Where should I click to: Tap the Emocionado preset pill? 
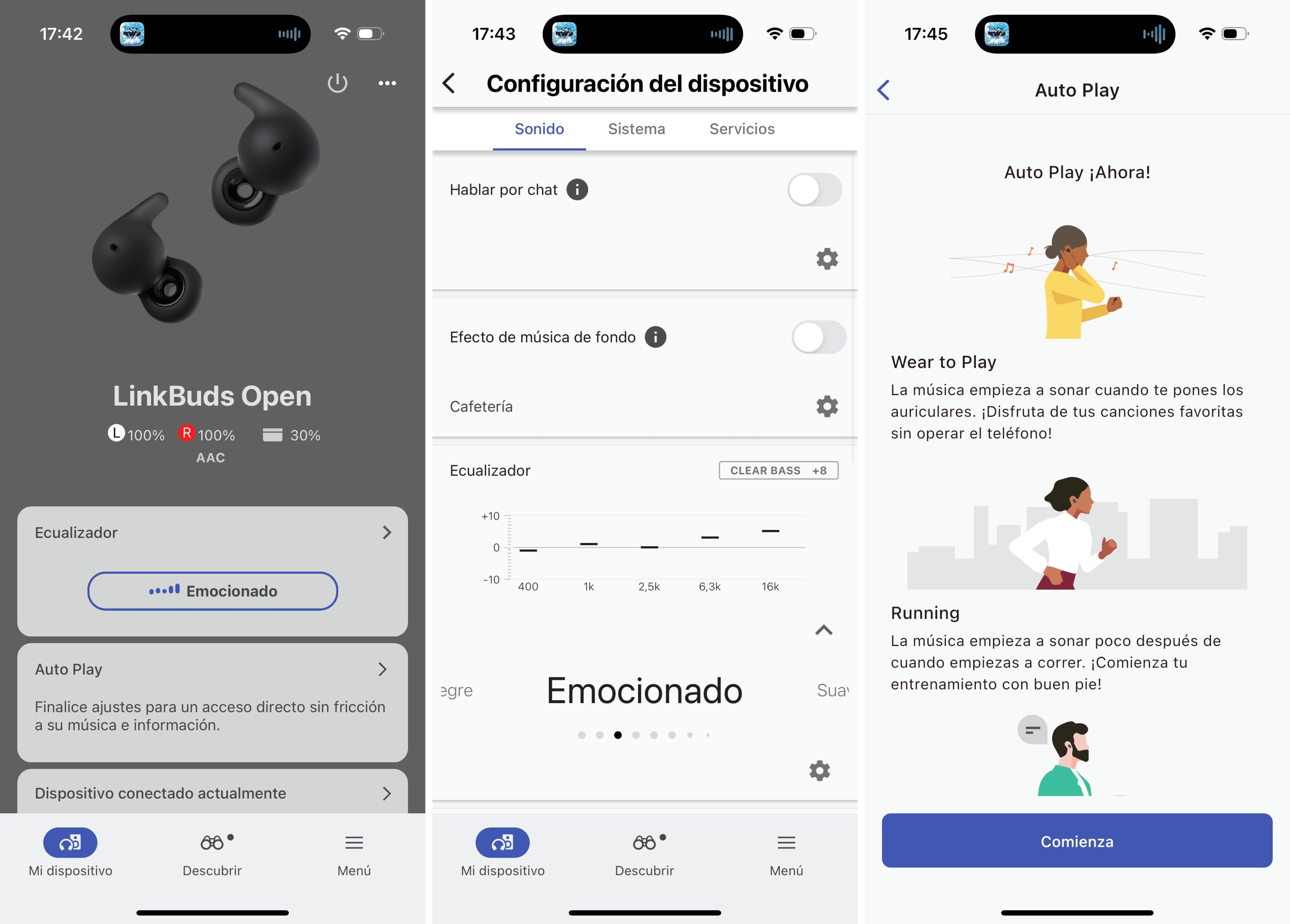212,591
